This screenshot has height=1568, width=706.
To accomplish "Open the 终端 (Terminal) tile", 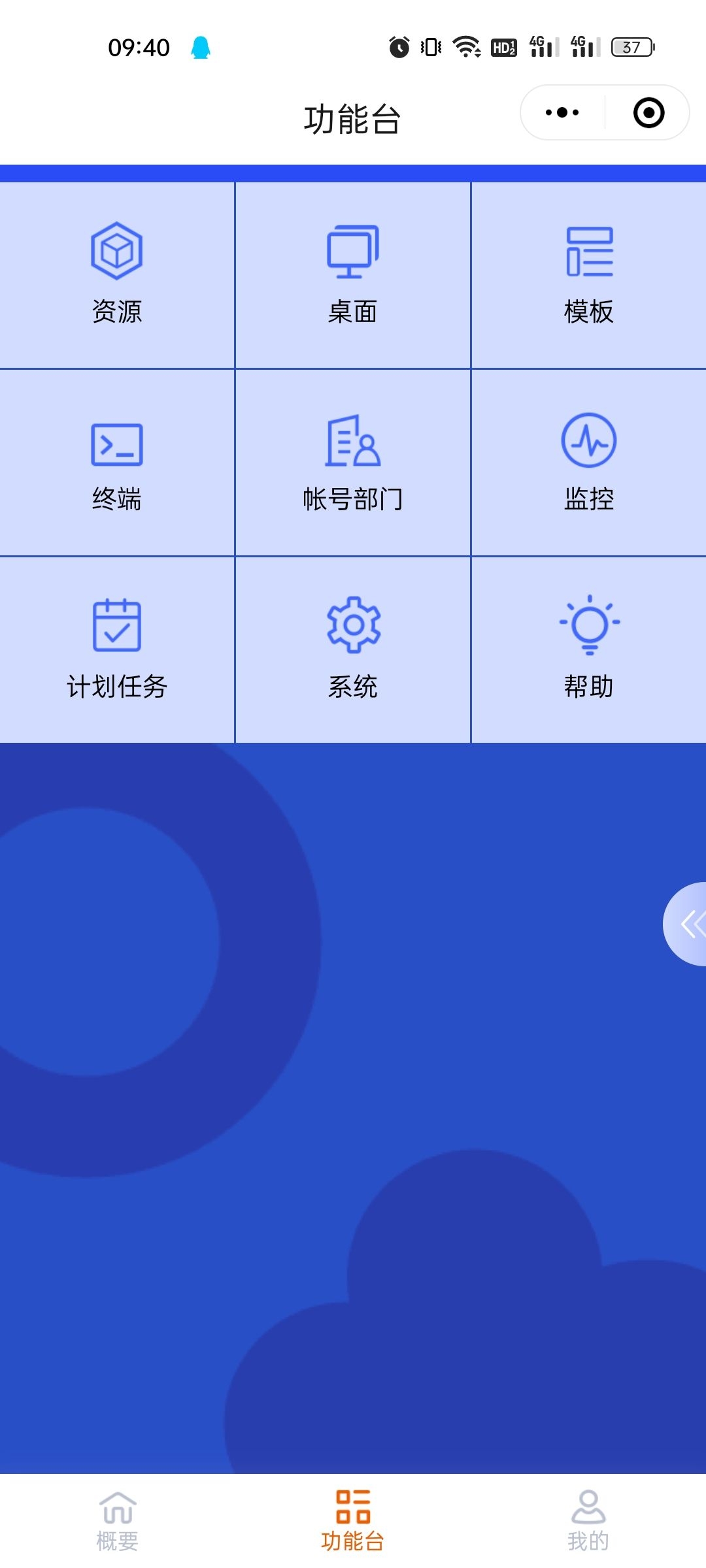I will (x=117, y=463).
